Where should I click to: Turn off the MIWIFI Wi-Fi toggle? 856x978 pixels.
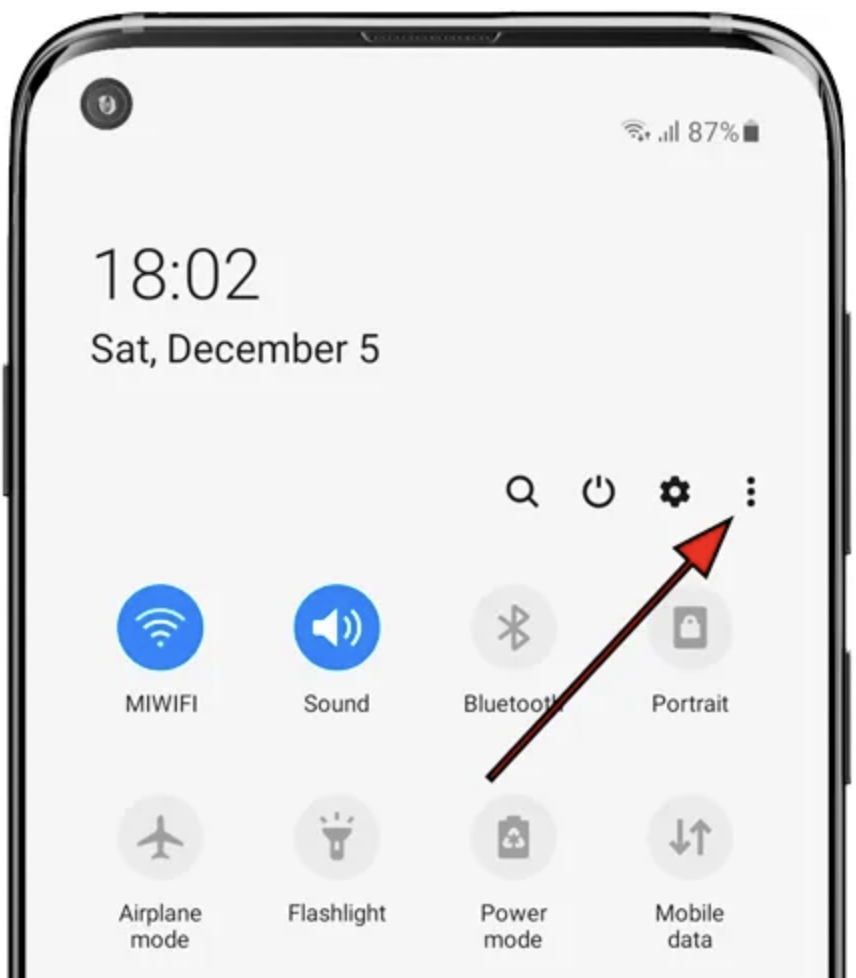(160, 628)
